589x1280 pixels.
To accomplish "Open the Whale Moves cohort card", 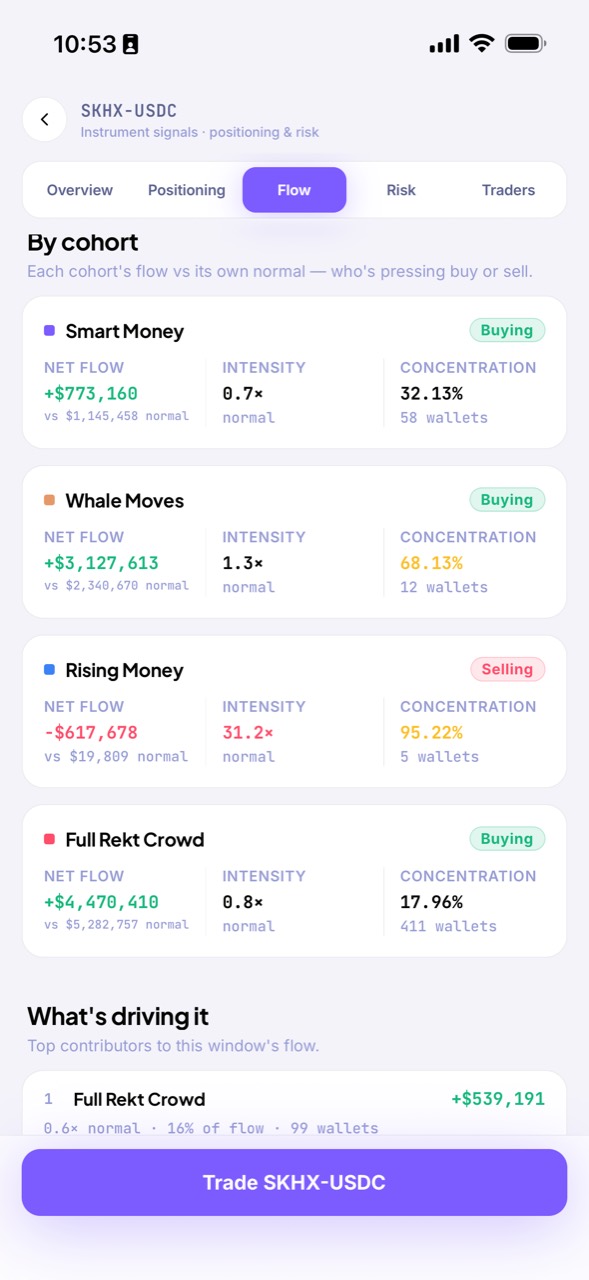I will (294, 542).
